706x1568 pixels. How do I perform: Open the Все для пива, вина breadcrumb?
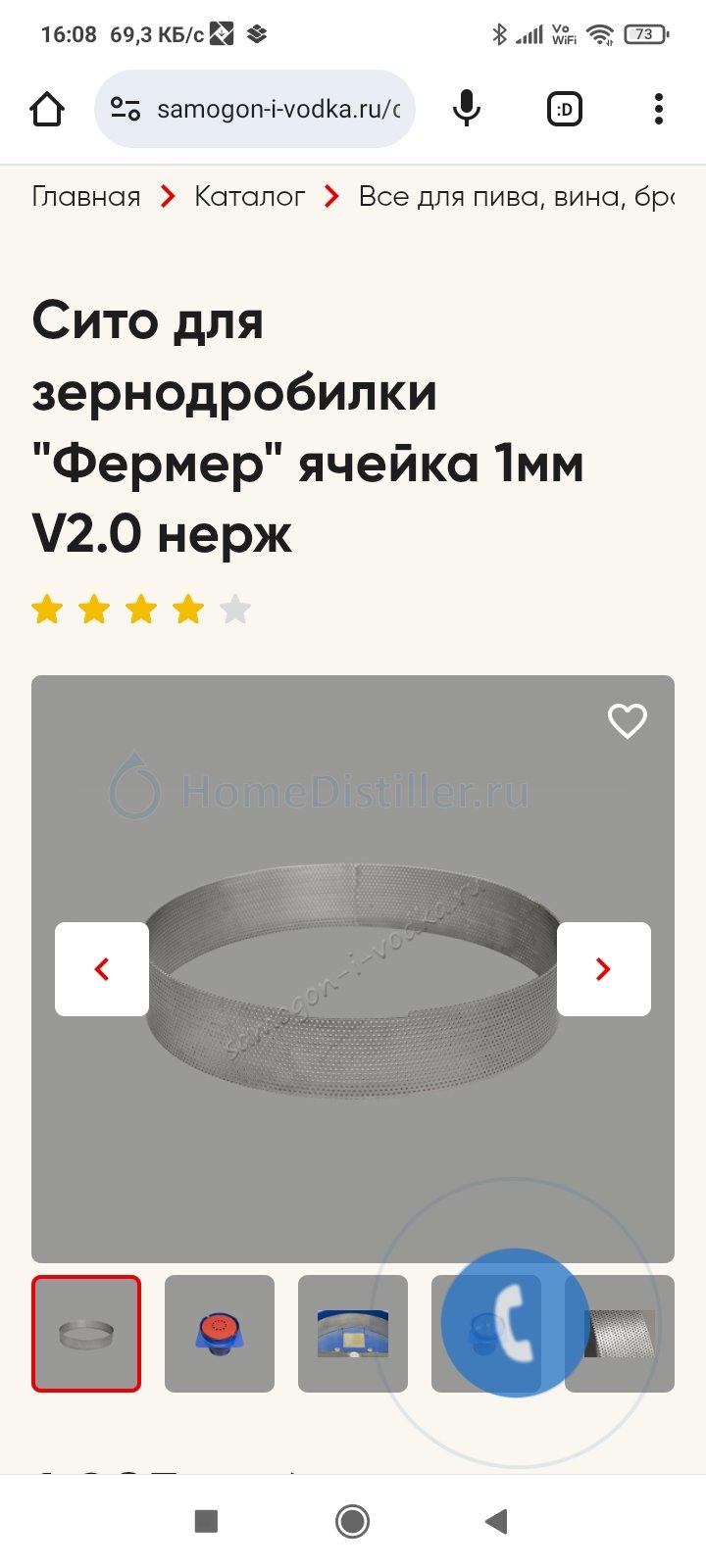click(x=516, y=197)
